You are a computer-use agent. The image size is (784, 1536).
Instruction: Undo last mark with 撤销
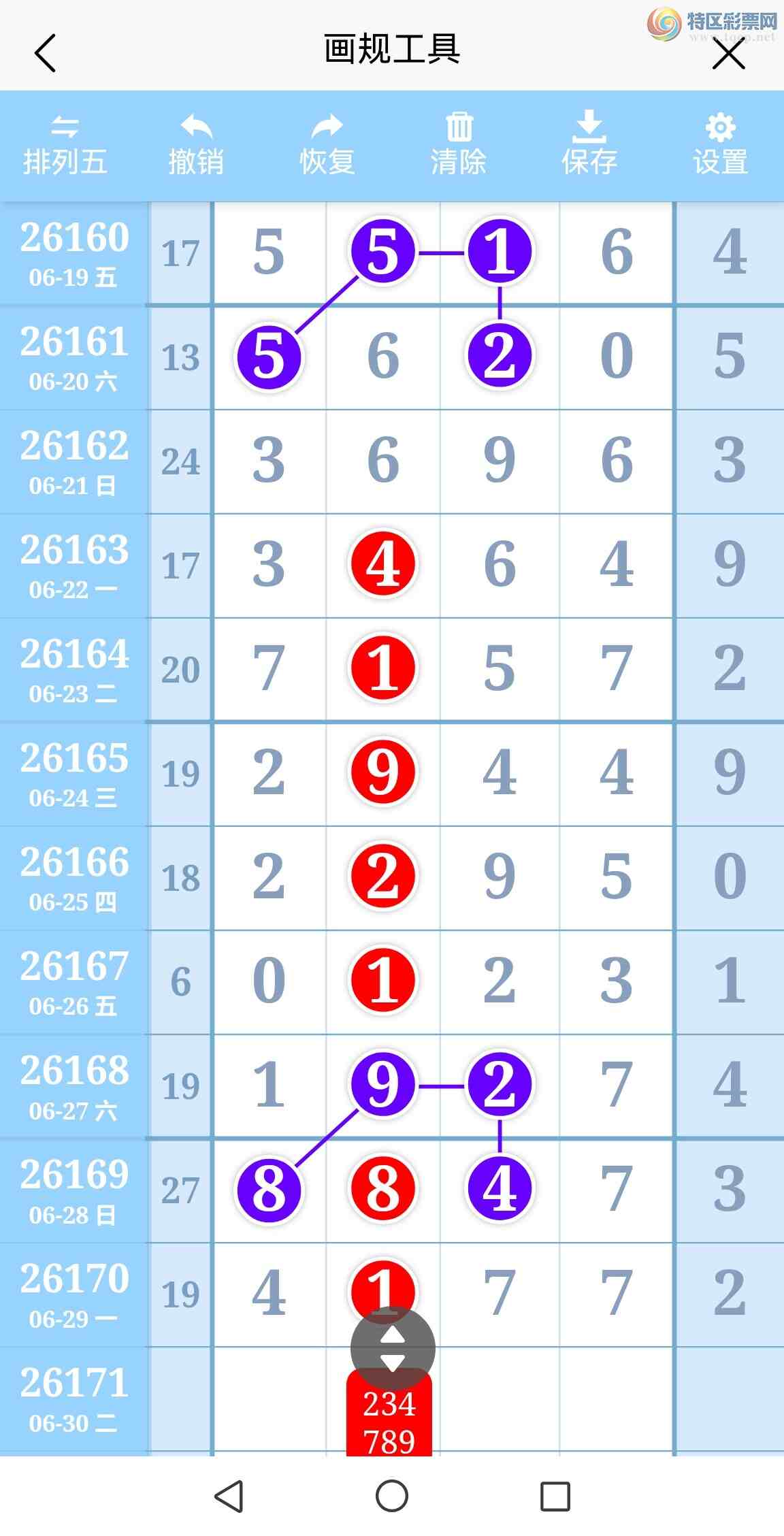pyautogui.click(x=196, y=146)
